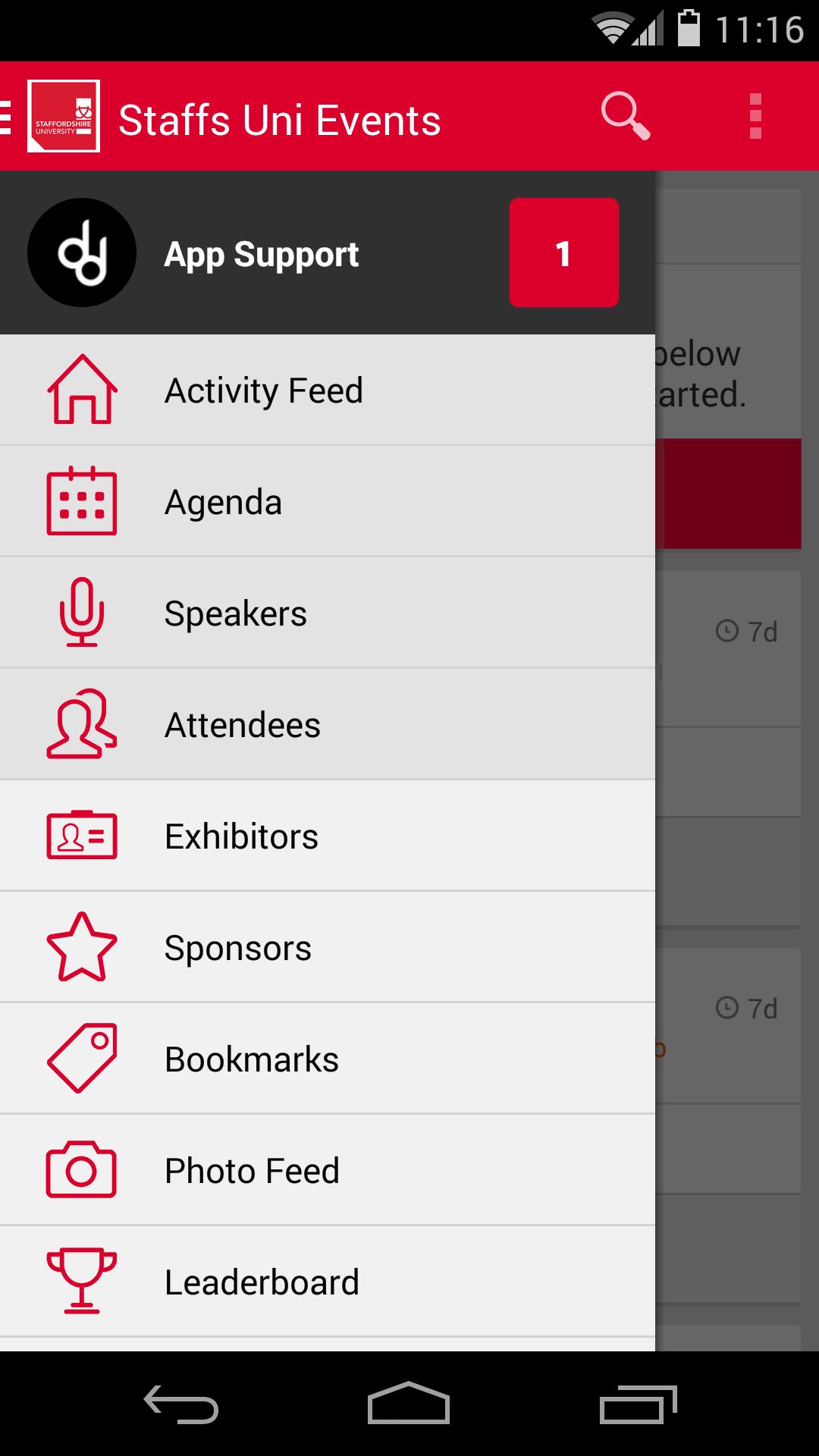Image resolution: width=819 pixels, height=1456 pixels.
Task: Click the red badge showing 1
Action: pos(564,253)
